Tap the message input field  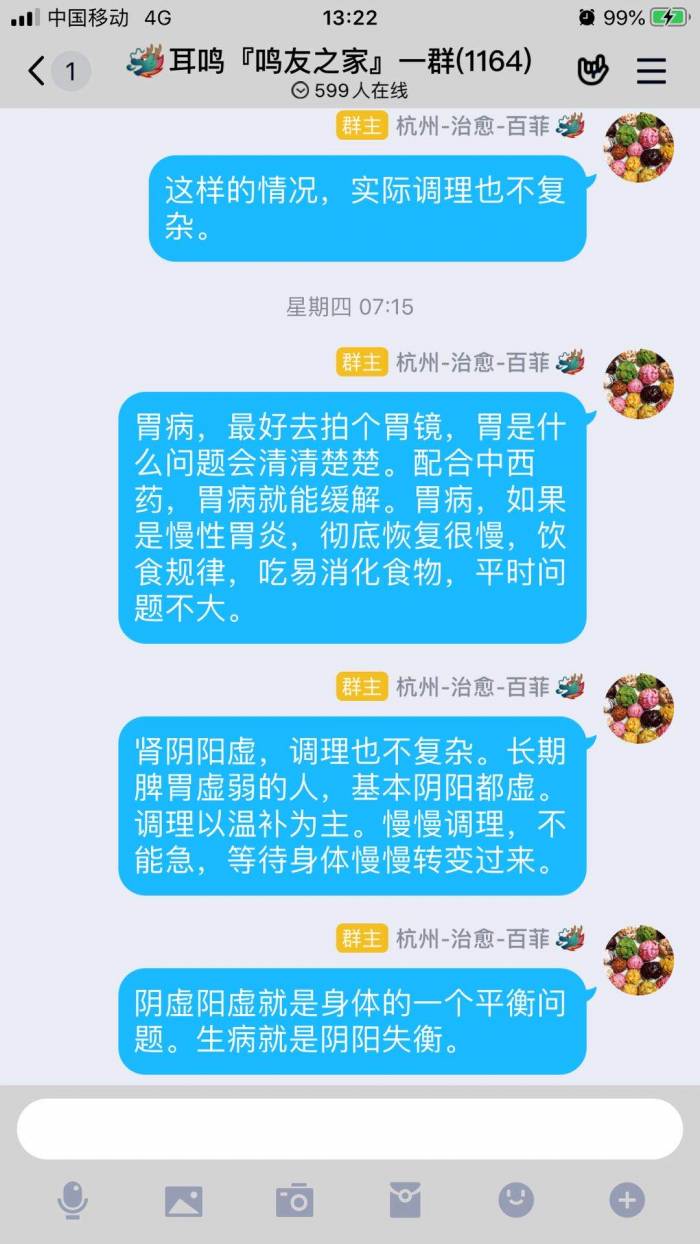click(x=350, y=1129)
